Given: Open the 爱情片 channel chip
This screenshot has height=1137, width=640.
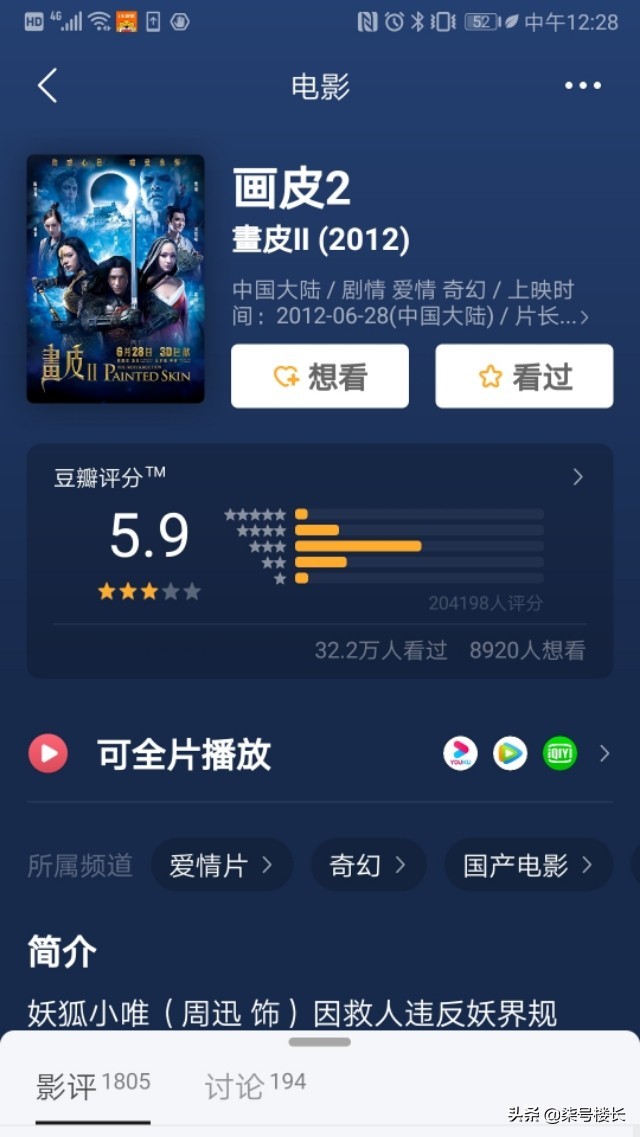Looking at the screenshot, I should tap(221, 865).
